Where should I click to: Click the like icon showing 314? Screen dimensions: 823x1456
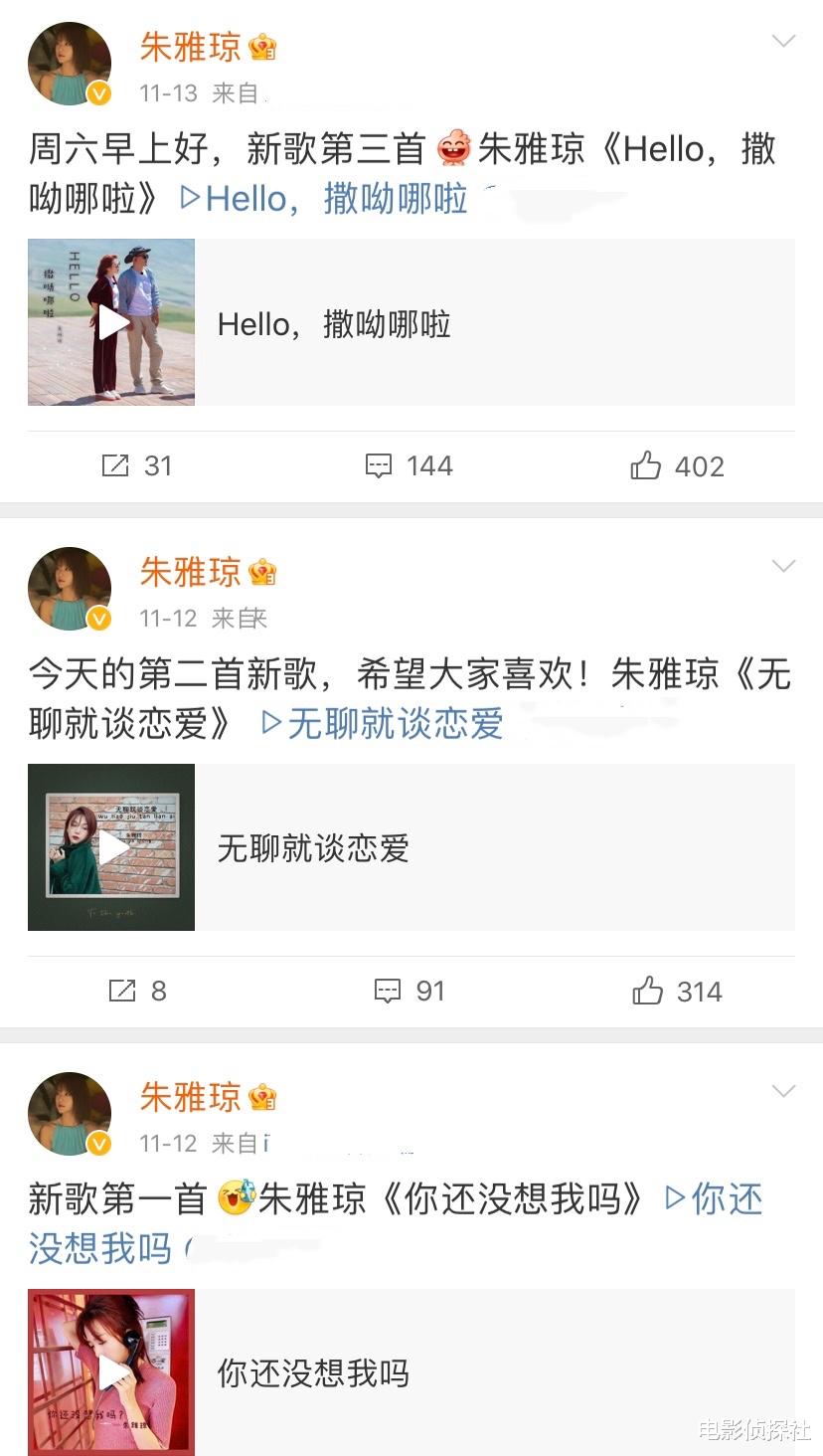click(648, 991)
